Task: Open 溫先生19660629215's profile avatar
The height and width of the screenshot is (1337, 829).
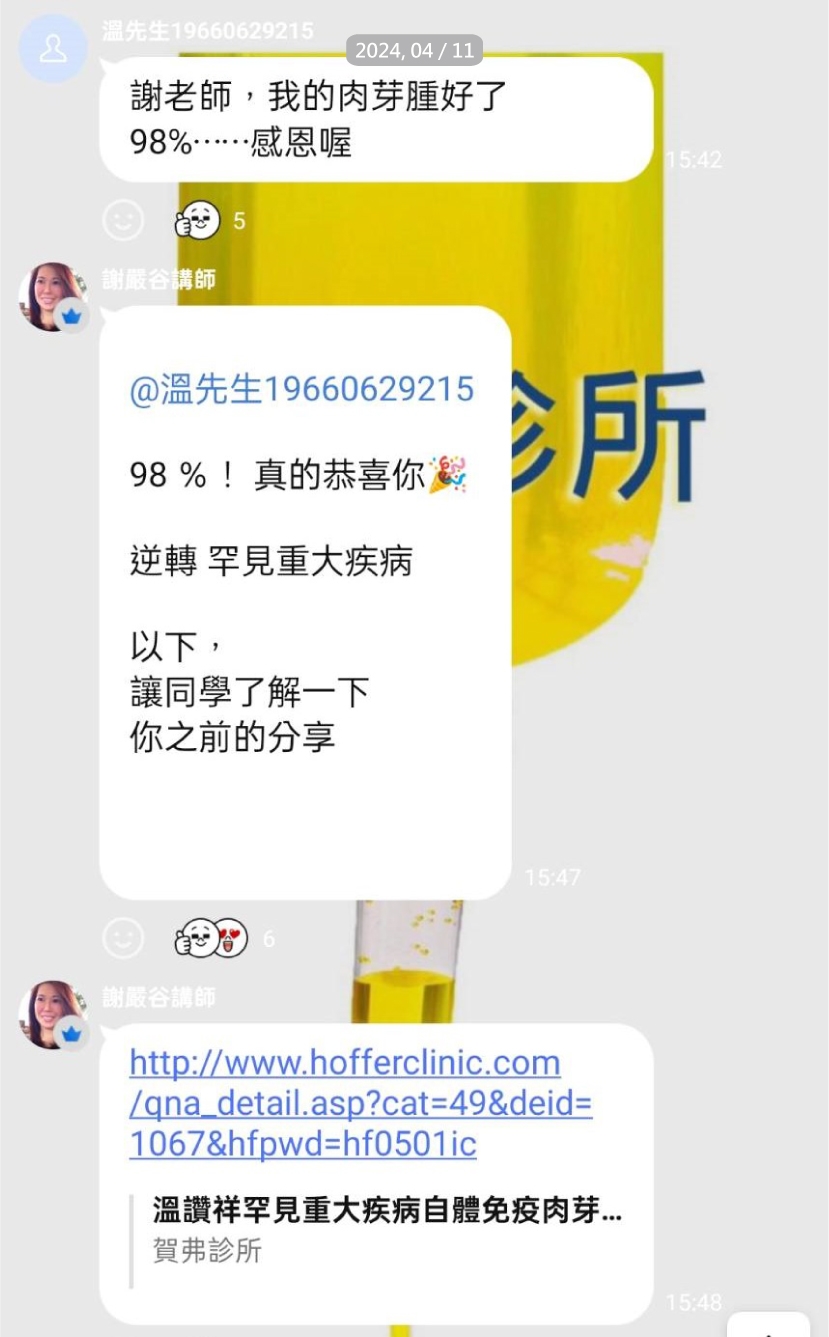Action: point(53,49)
